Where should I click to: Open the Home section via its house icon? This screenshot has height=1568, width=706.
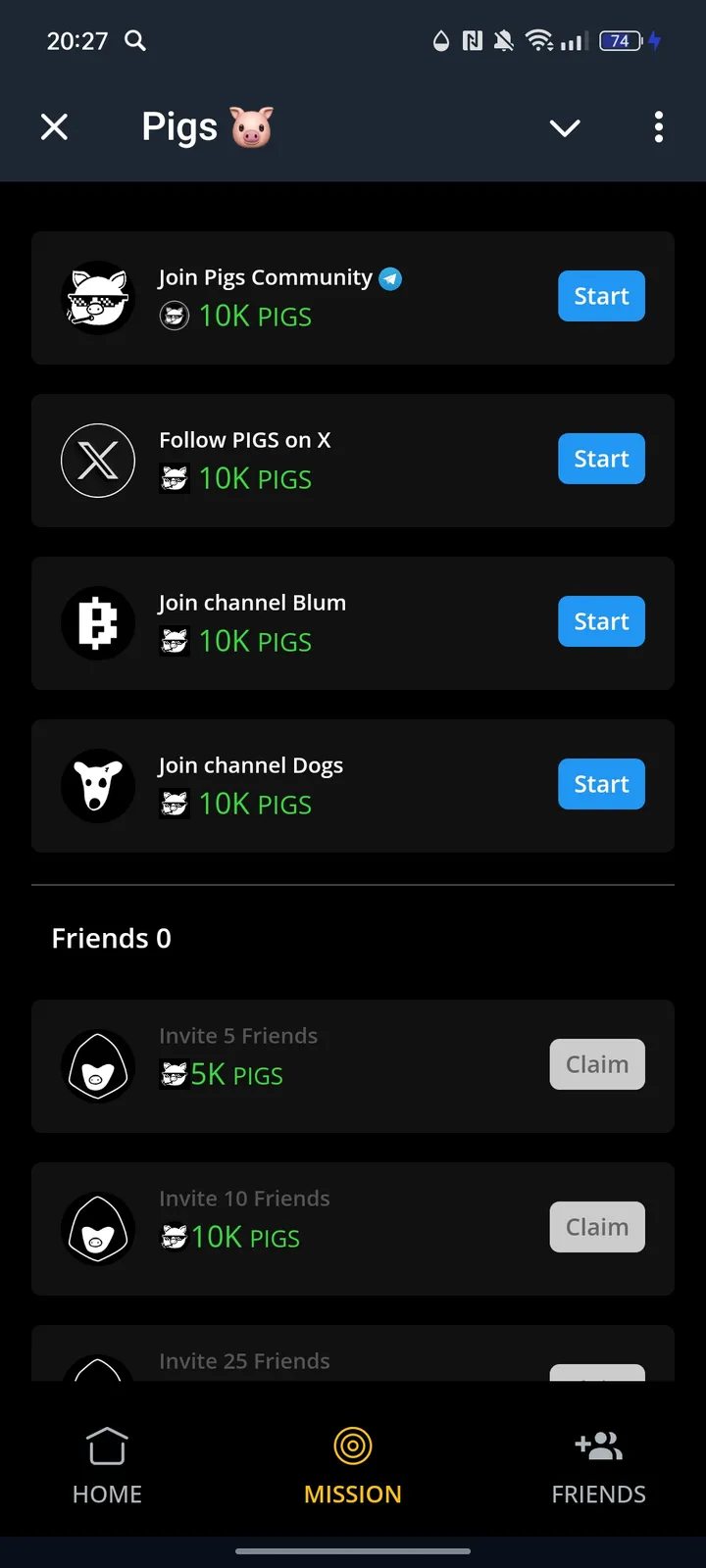coord(106,1445)
